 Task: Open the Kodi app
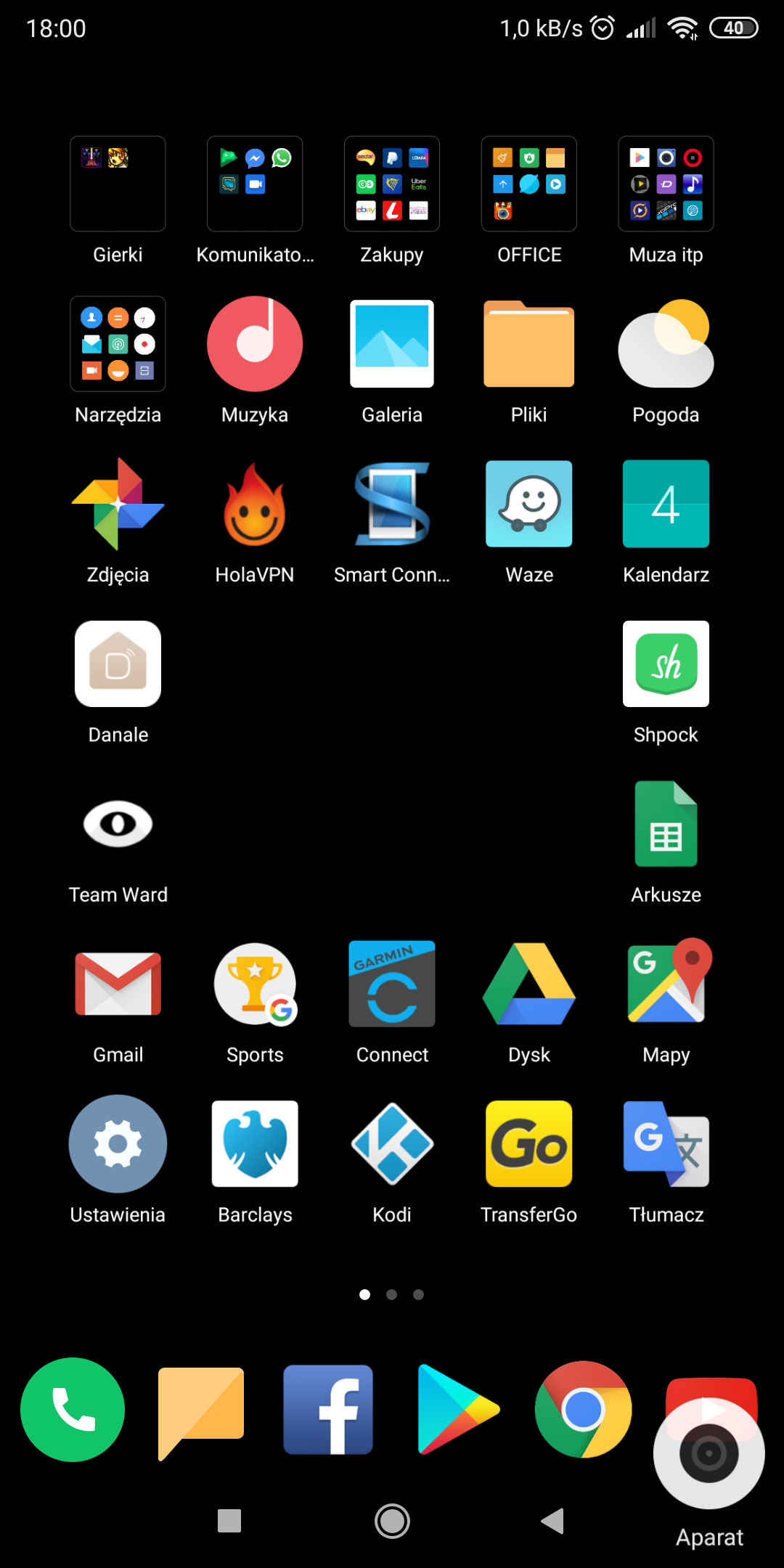click(392, 1144)
